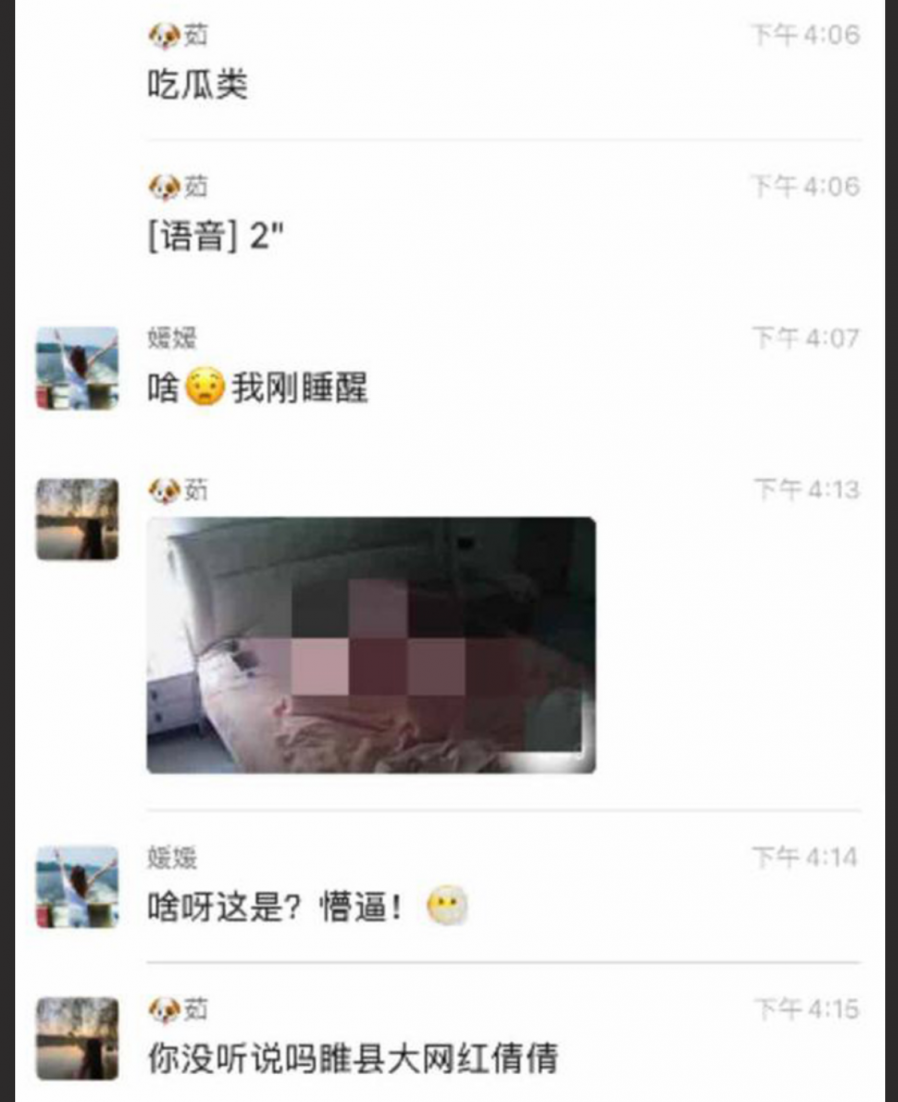Open 茹's avatar beside "你没听说吗" message
This screenshot has height=1102, width=898.
coord(77,1038)
